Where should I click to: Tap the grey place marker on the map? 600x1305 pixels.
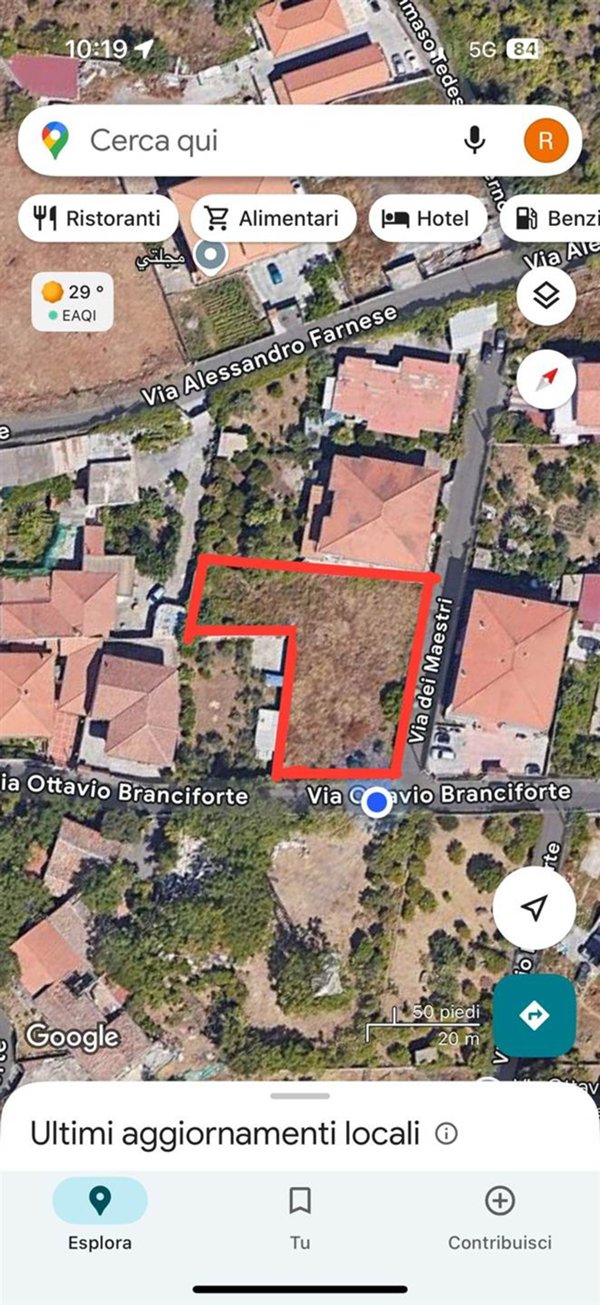[x=210, y=256]
